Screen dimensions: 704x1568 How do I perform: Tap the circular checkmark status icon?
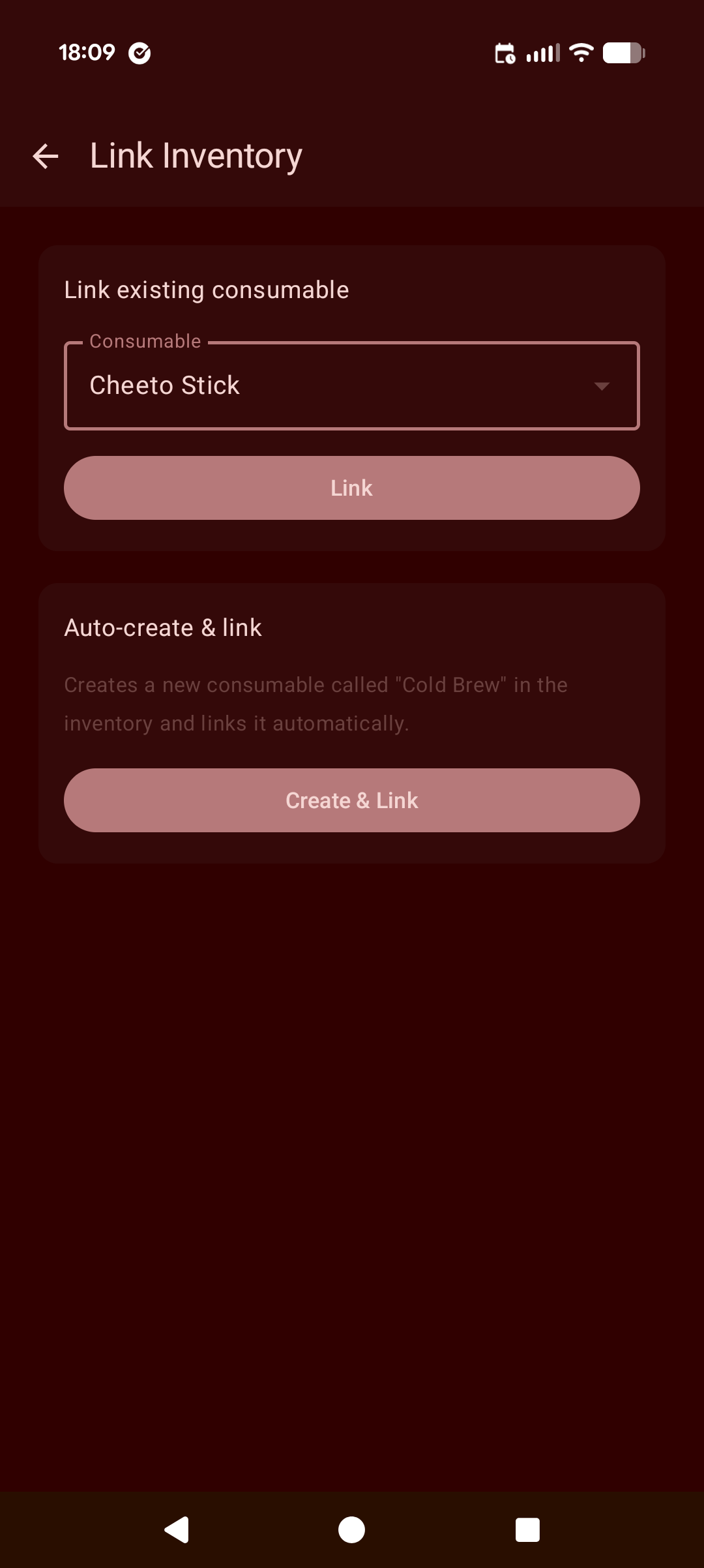[139, 53]
